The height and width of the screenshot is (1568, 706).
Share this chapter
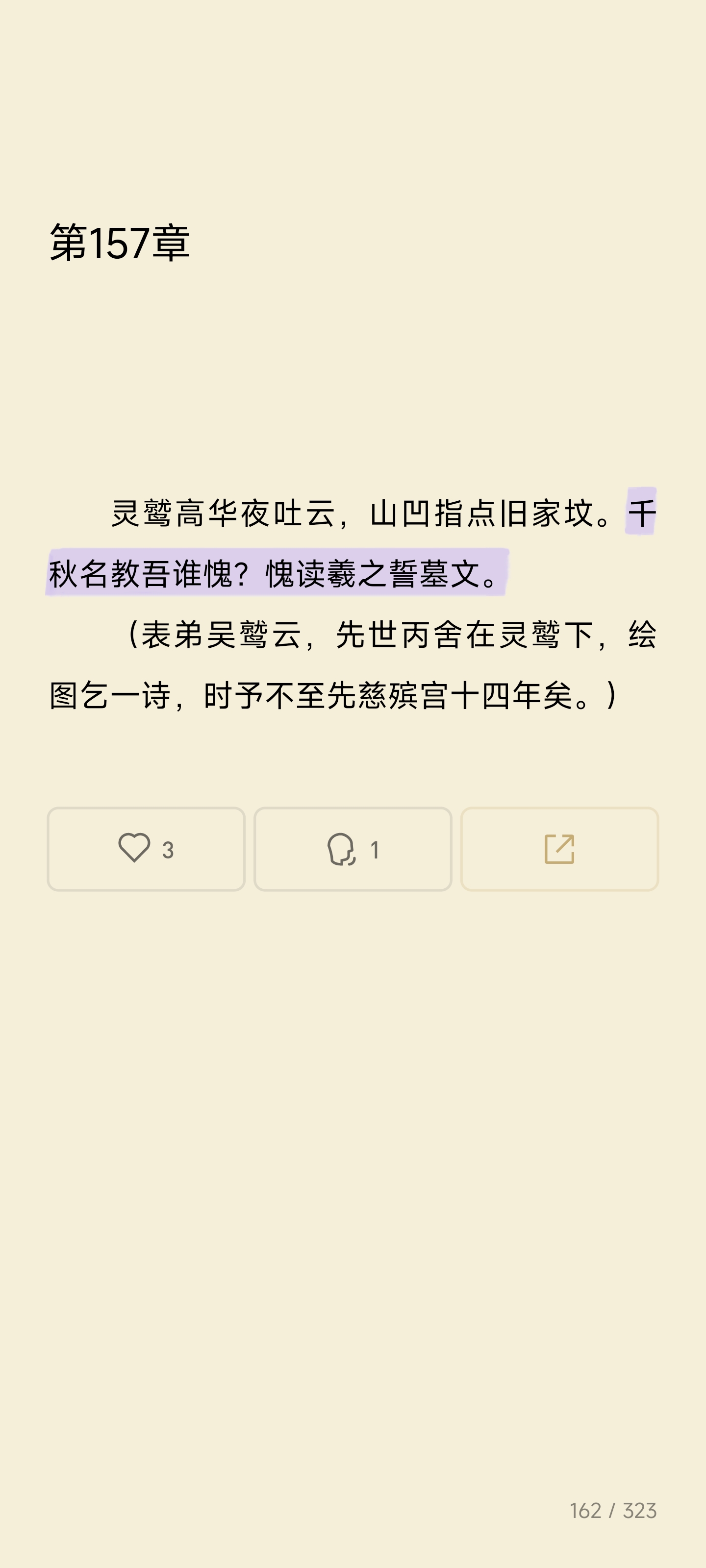click(559, 849)
